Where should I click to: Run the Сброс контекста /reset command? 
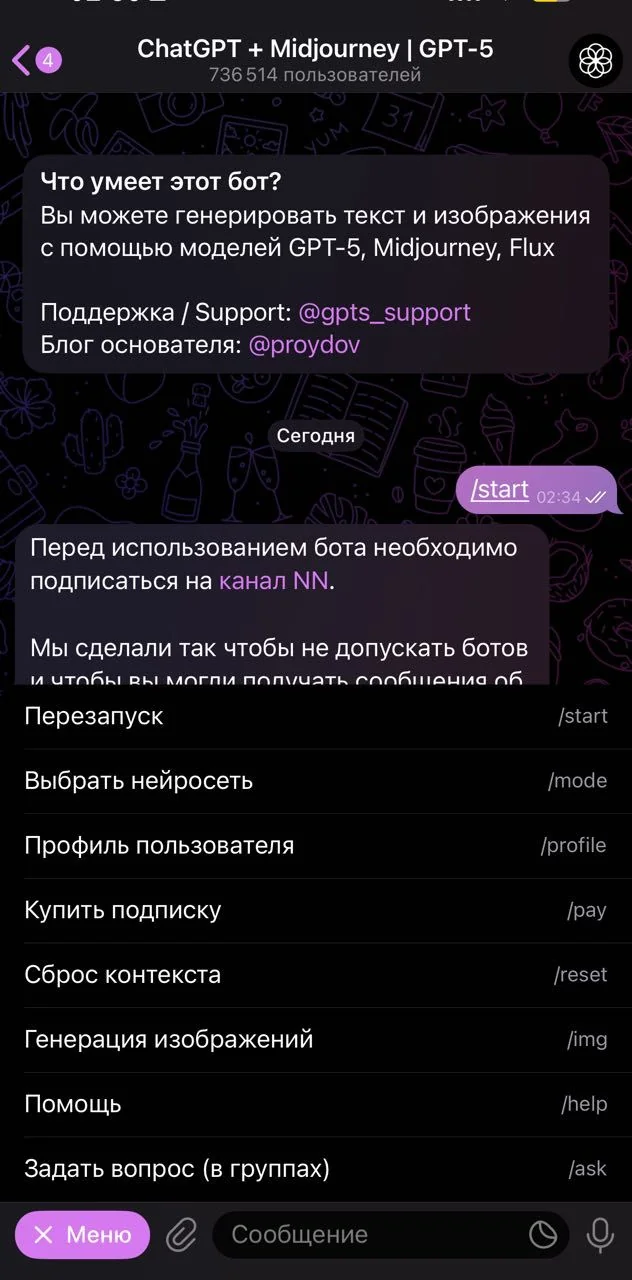coord(316,975)
